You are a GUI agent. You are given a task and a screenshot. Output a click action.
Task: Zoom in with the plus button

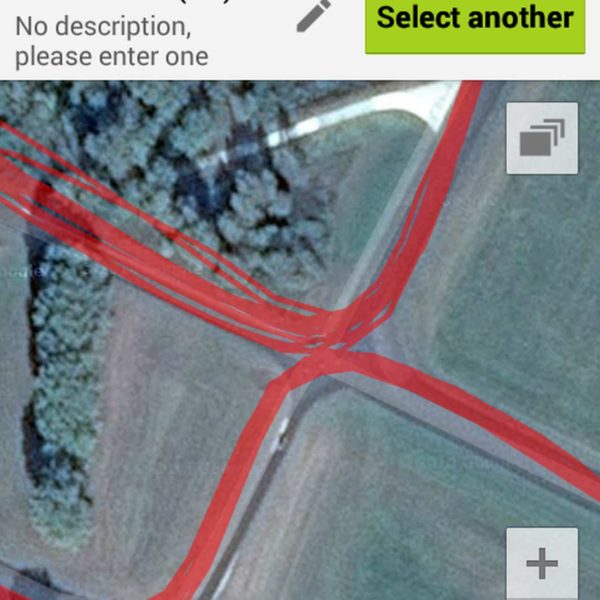click(x=542, y=563)
